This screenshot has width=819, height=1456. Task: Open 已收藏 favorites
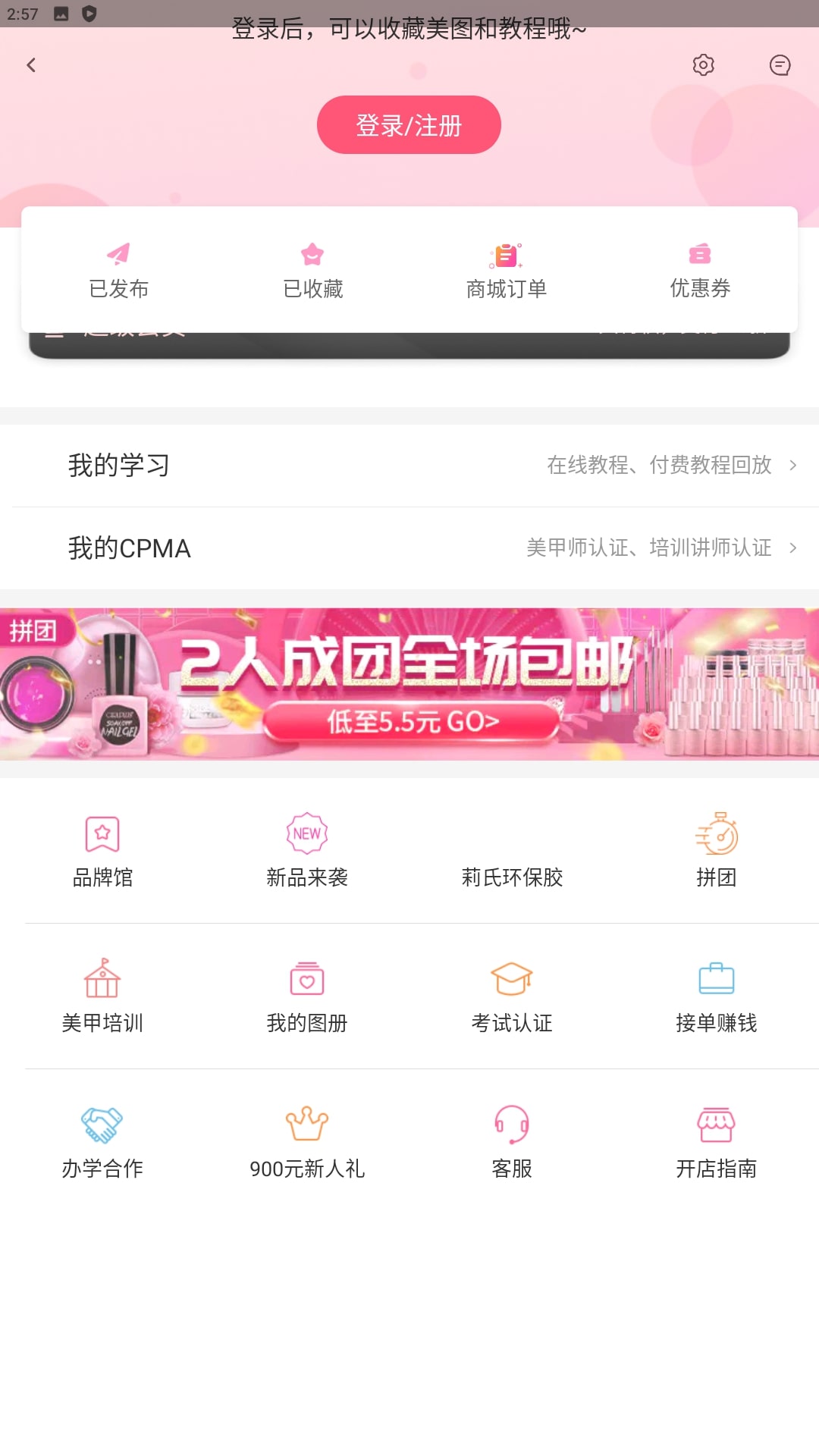click(x=312, y=270)
